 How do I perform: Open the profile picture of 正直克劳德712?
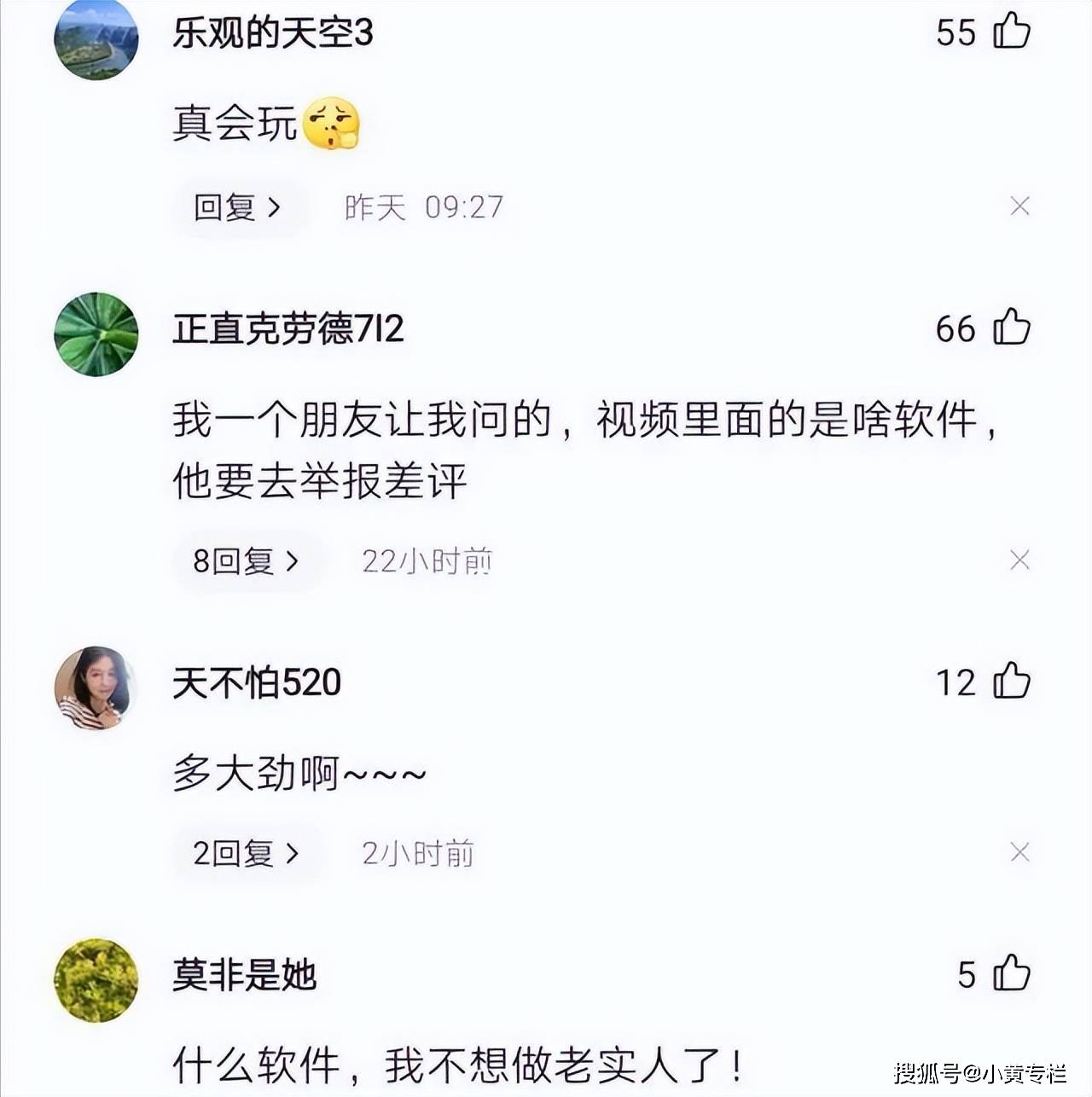click(x=96, y=334)
